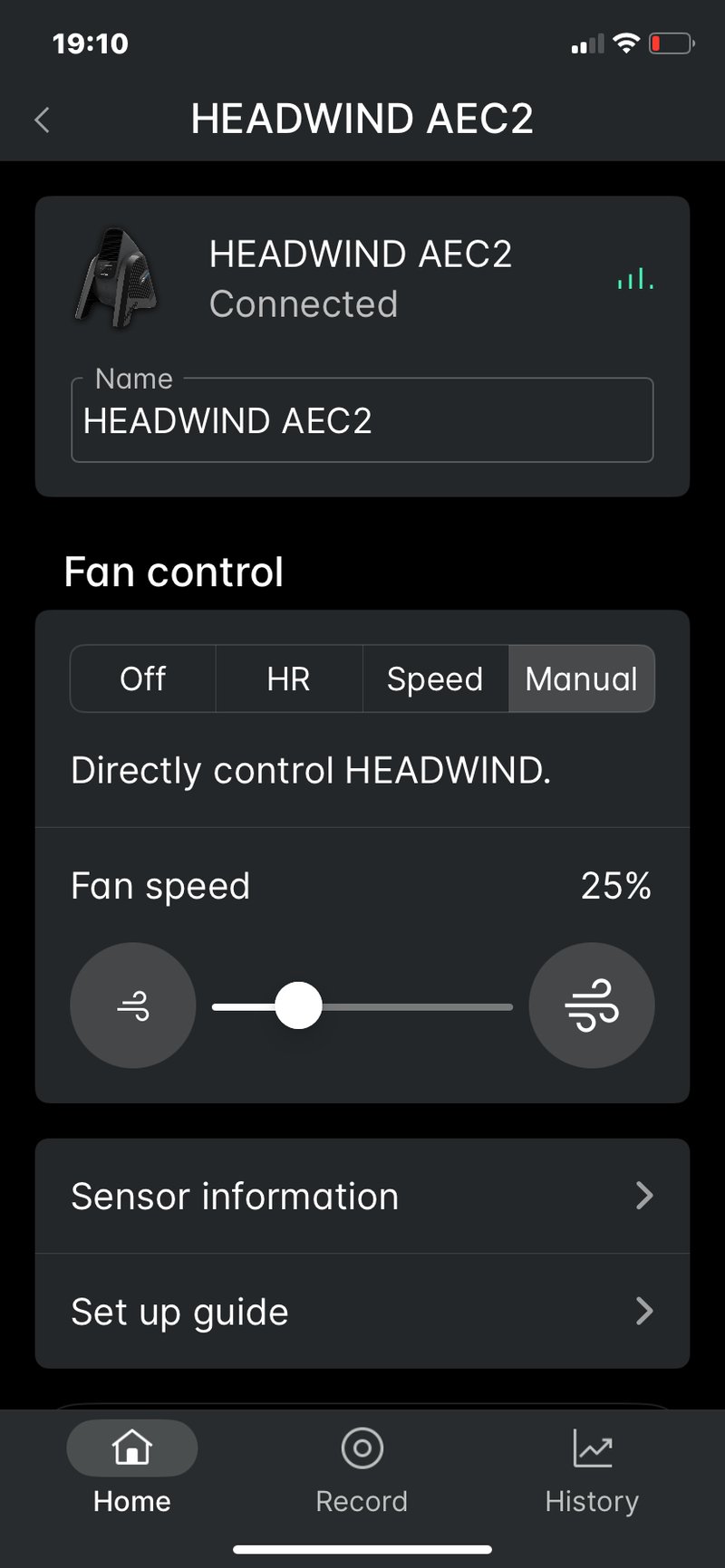Select HR fan control mode
The width and height of the screenshot is (725, 1568).
pos(289,679)
